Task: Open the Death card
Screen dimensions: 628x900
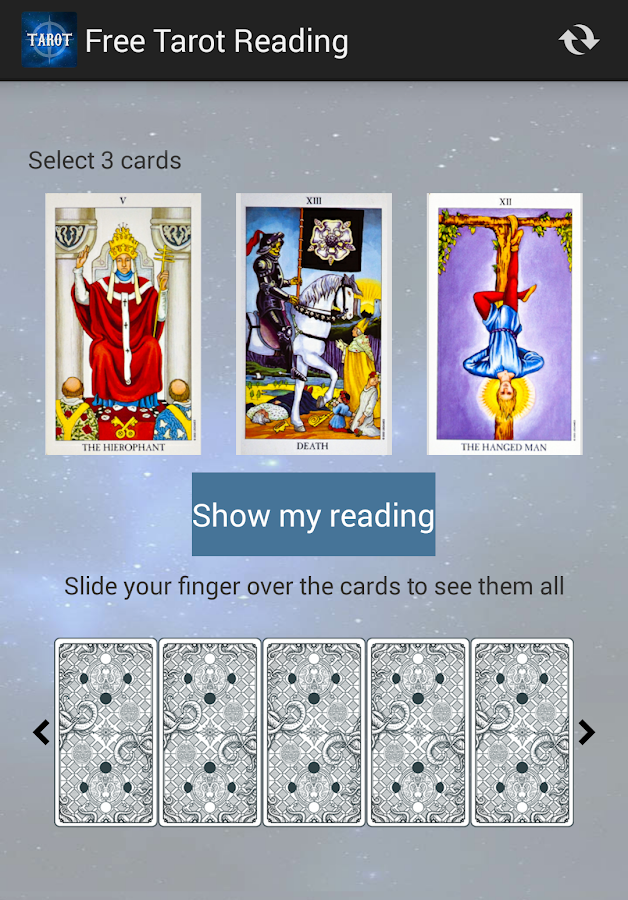Action: pyautogui.click(x=313, y=324)
